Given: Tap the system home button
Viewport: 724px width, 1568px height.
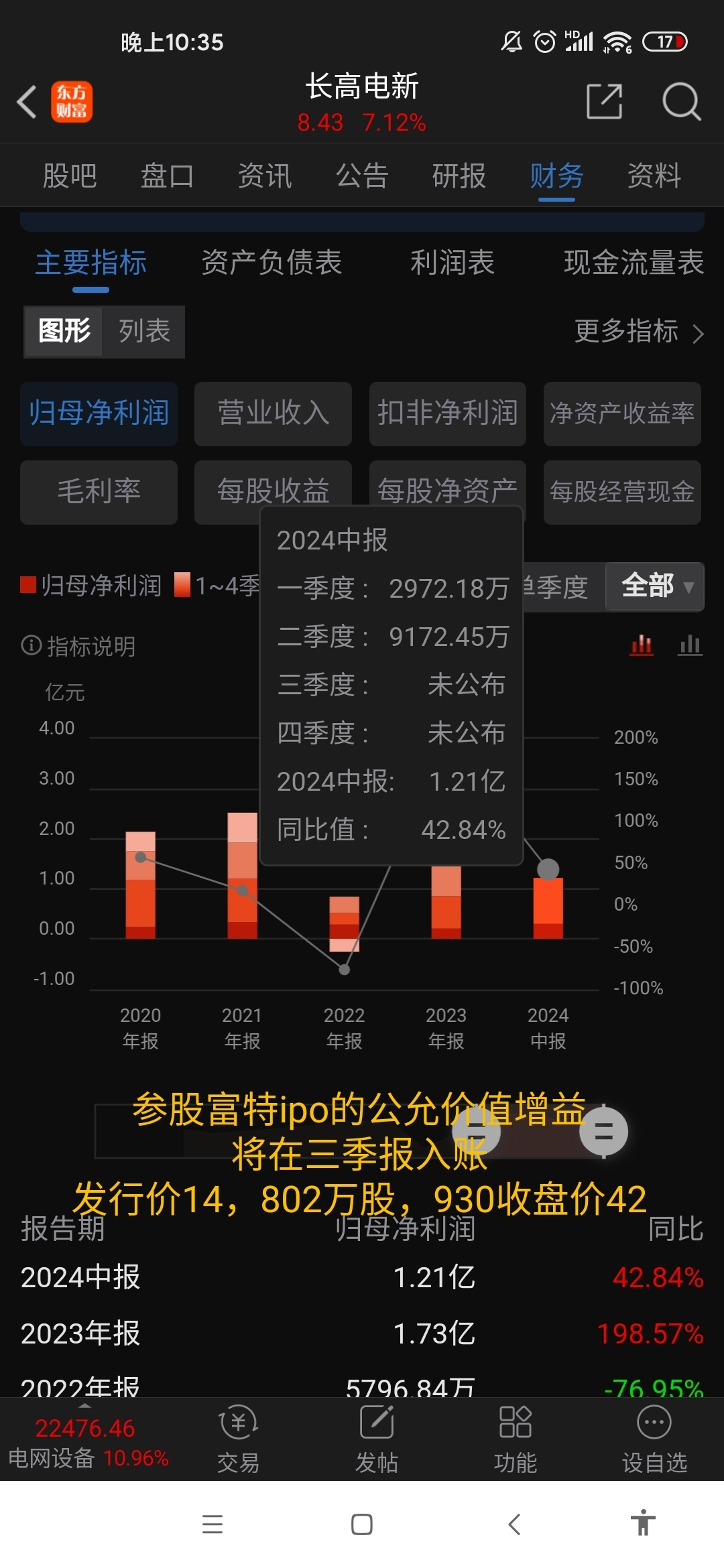Looking at the screenshot, I should tap(362, 1524).
